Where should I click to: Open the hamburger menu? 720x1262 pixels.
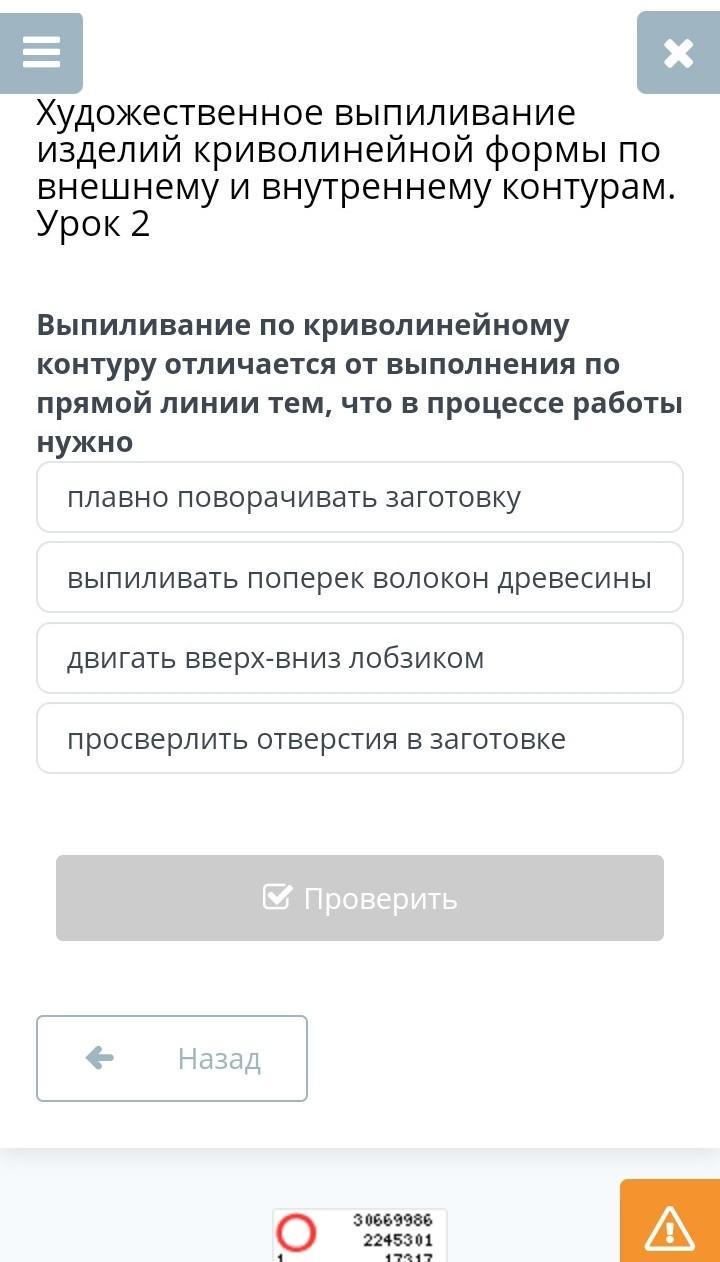pyautogui.click(x=41, y=52)
